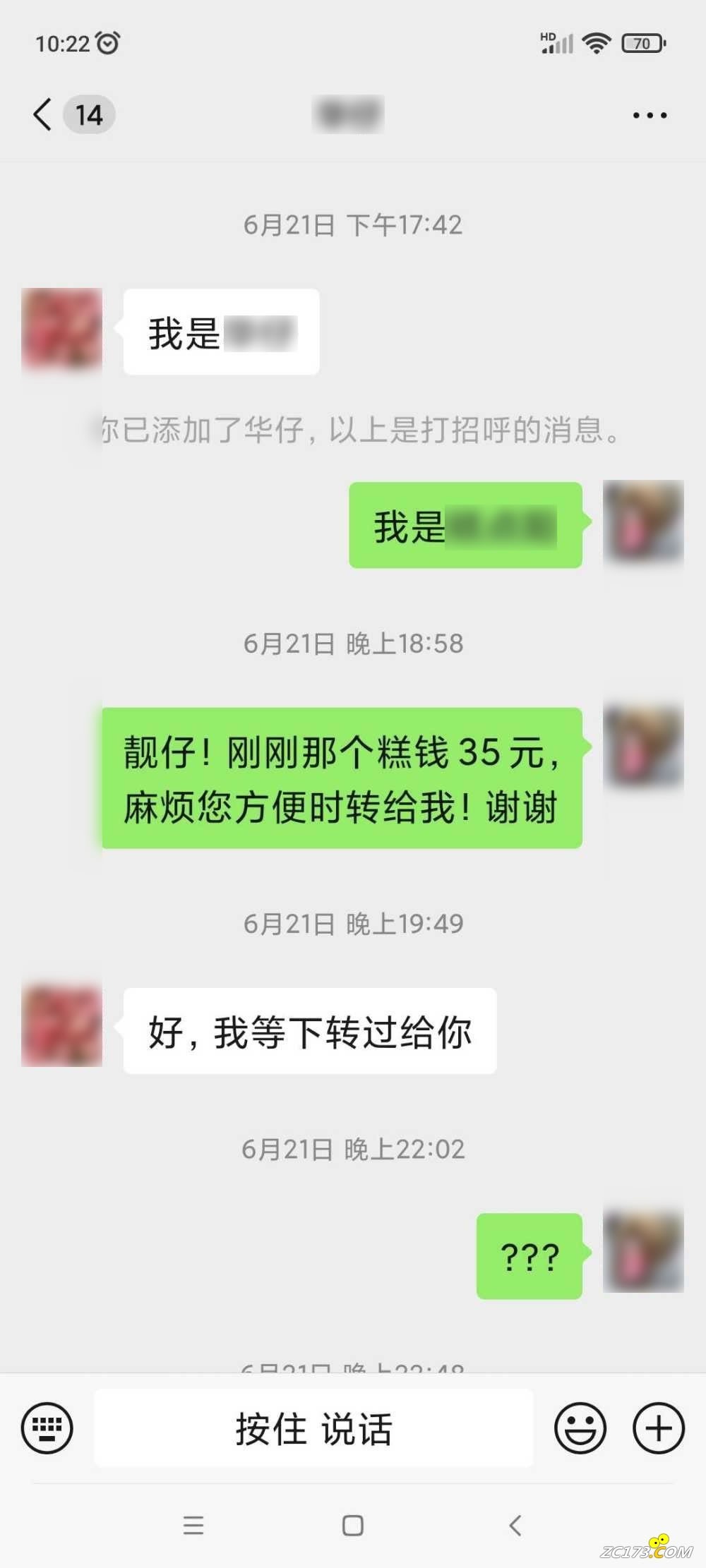The image size is (706, 1568).
Task: Go back to the chat list
Action: coord(44,114)
